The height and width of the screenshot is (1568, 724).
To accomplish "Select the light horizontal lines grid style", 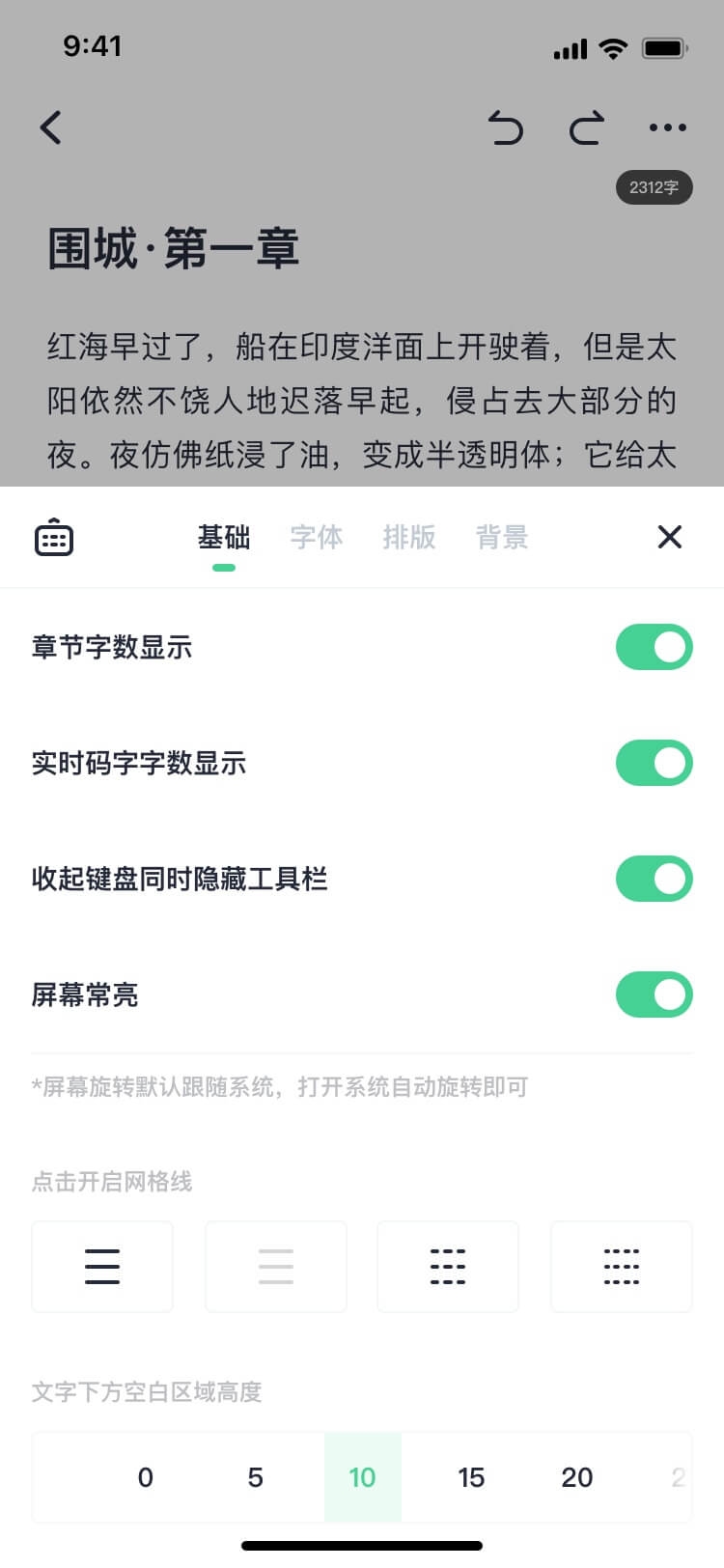I will pos(275,1267).
